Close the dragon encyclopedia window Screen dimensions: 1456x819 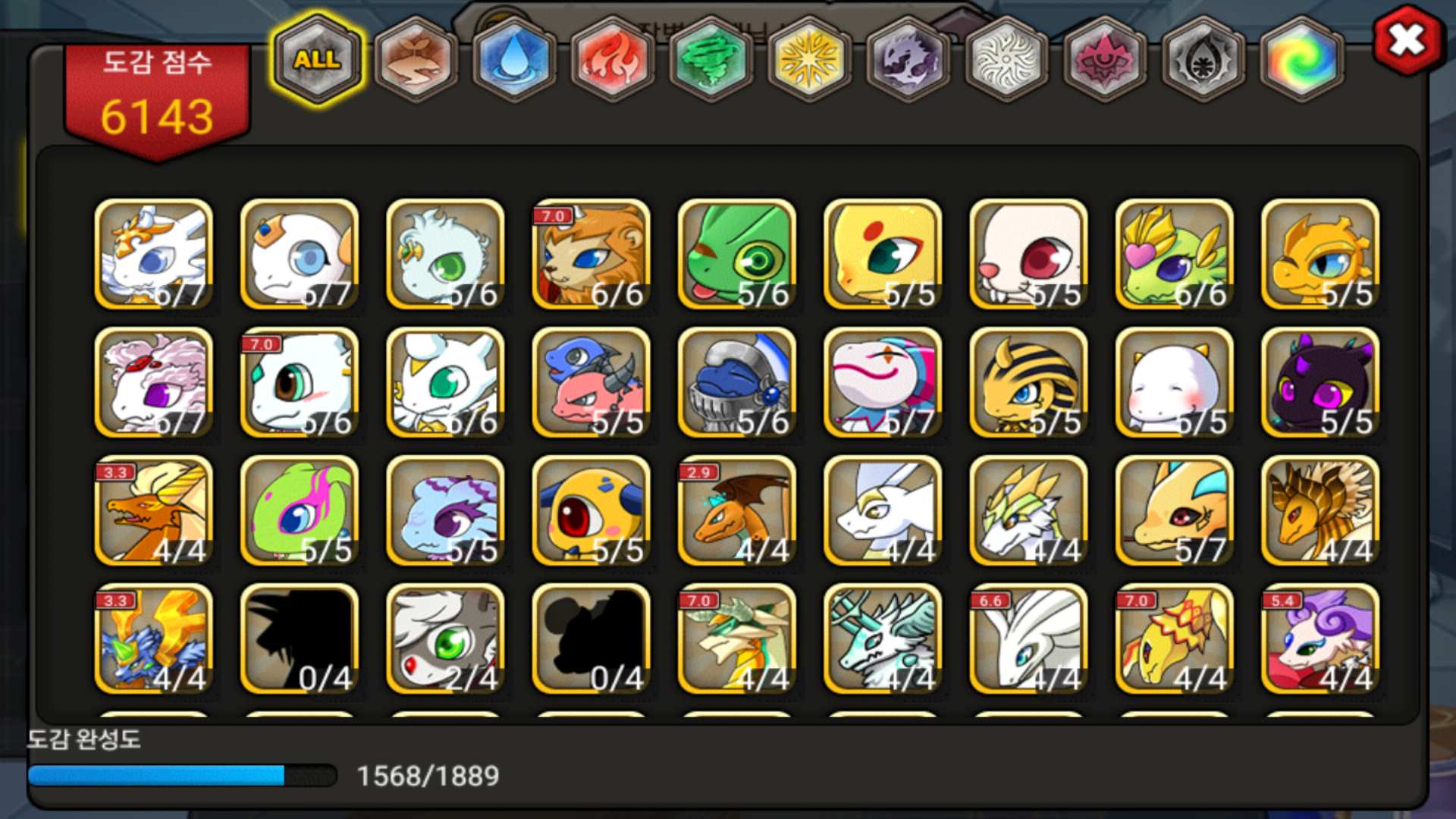click(x=1406, y=41)
